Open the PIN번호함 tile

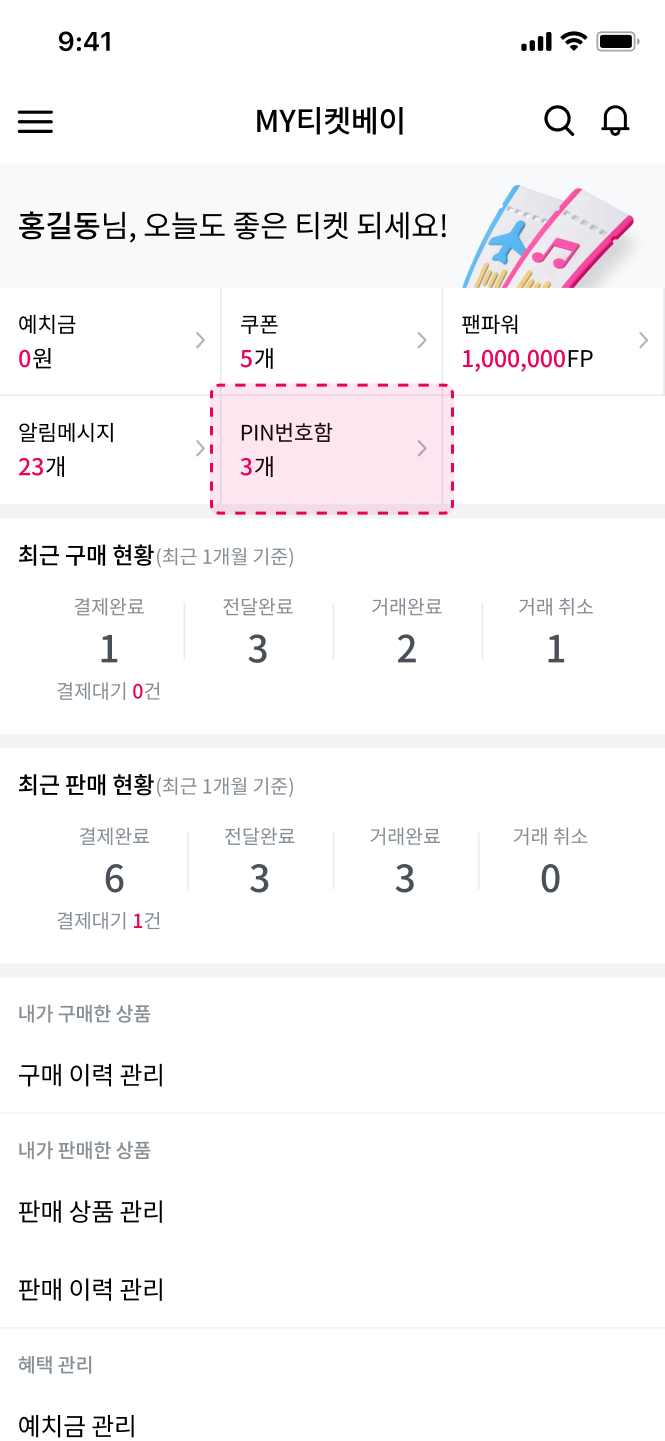click(332, 449)
